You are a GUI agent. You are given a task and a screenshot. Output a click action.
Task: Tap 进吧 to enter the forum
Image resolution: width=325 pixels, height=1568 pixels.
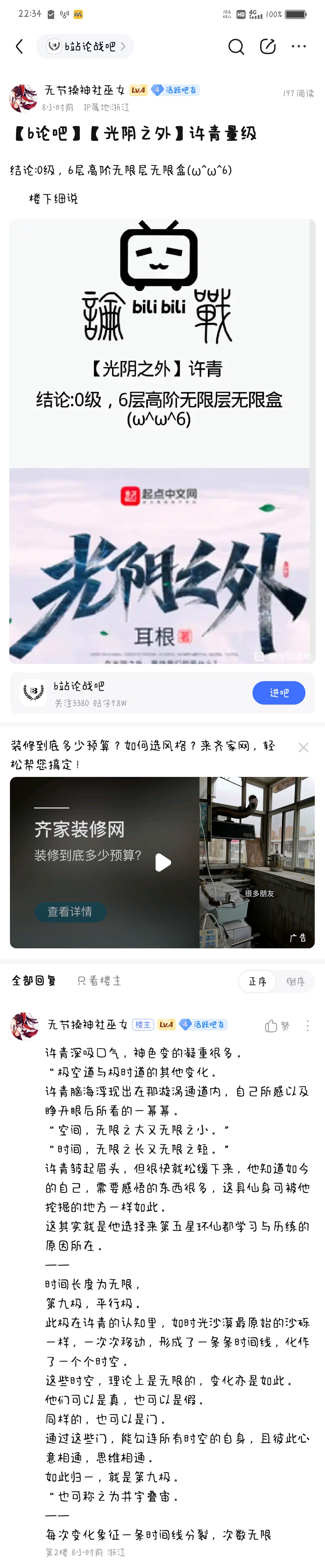279,693
